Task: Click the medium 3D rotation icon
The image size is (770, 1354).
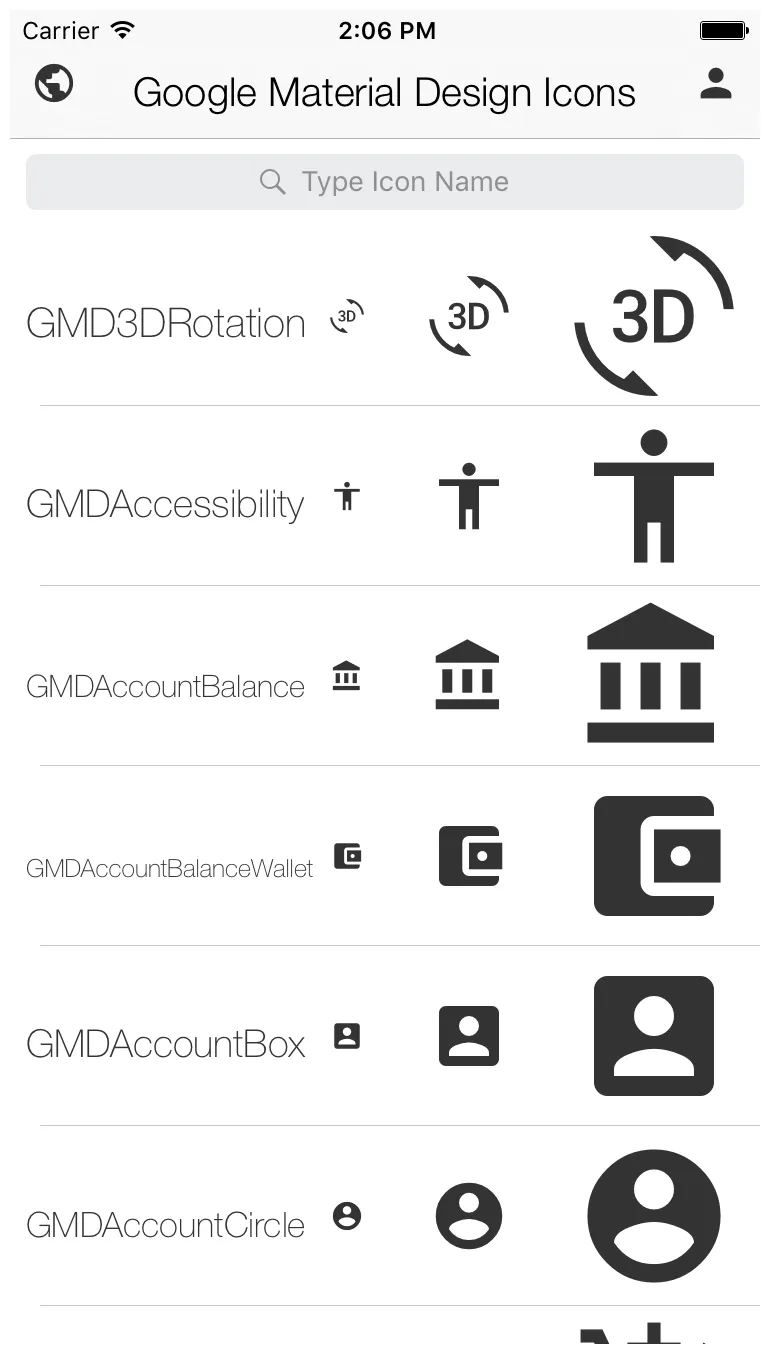Action: pos(468,317)
